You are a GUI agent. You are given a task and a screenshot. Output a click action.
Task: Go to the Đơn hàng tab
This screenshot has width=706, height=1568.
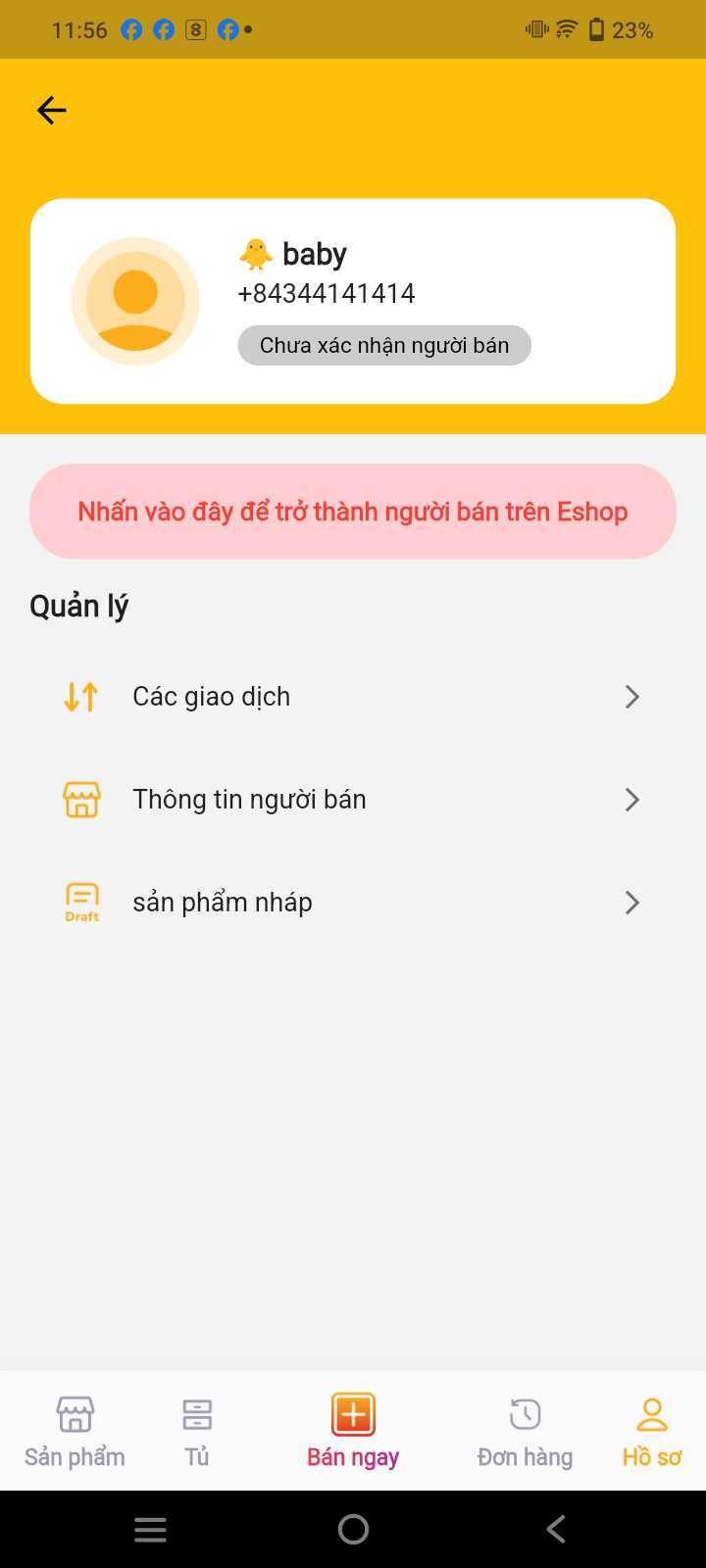[x=525, y=1432]
